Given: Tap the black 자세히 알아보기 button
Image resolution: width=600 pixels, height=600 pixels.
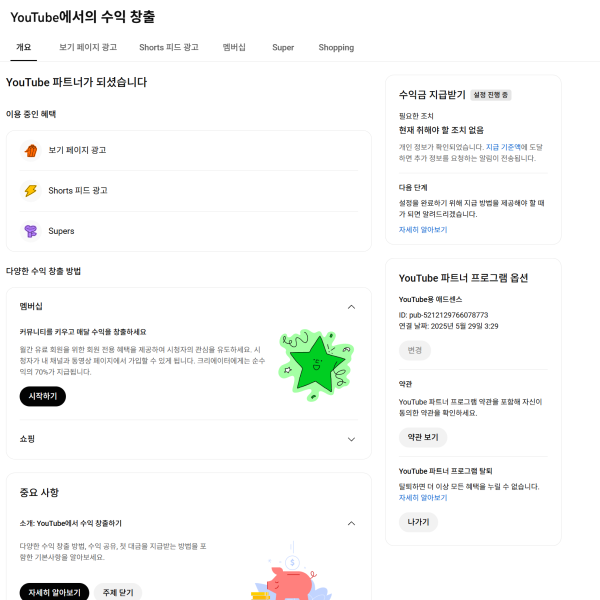Looking at the screenshot, I should [54, 592].
